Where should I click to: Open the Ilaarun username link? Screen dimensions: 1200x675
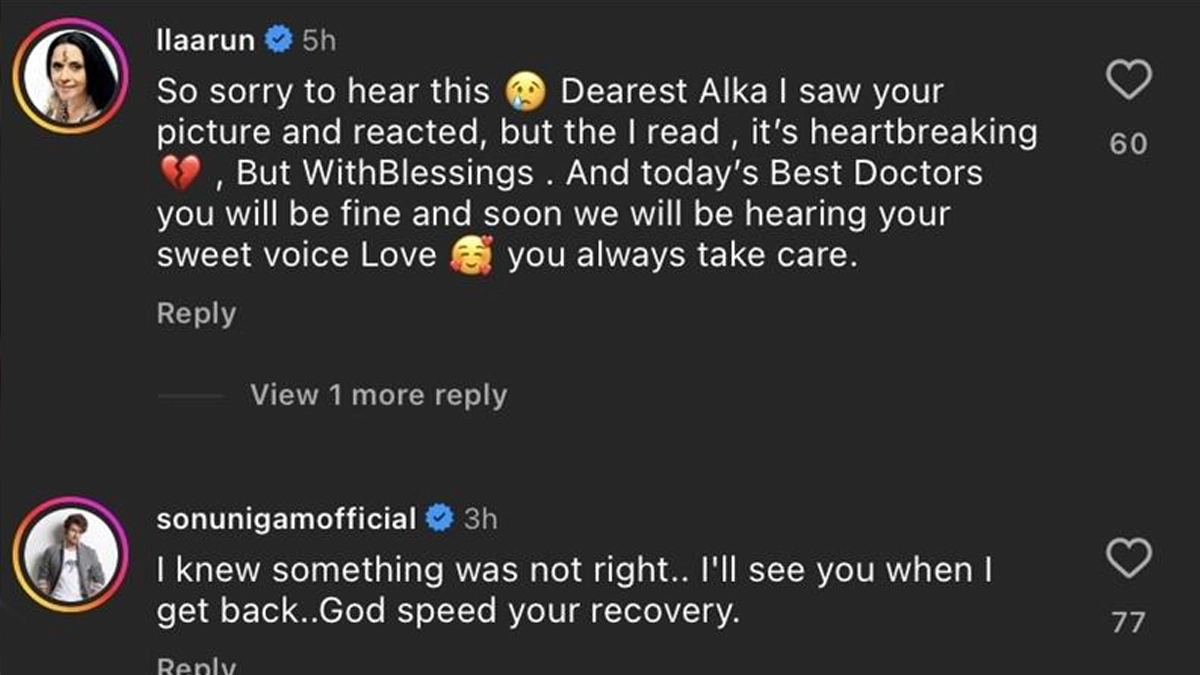tap(206, 40)
